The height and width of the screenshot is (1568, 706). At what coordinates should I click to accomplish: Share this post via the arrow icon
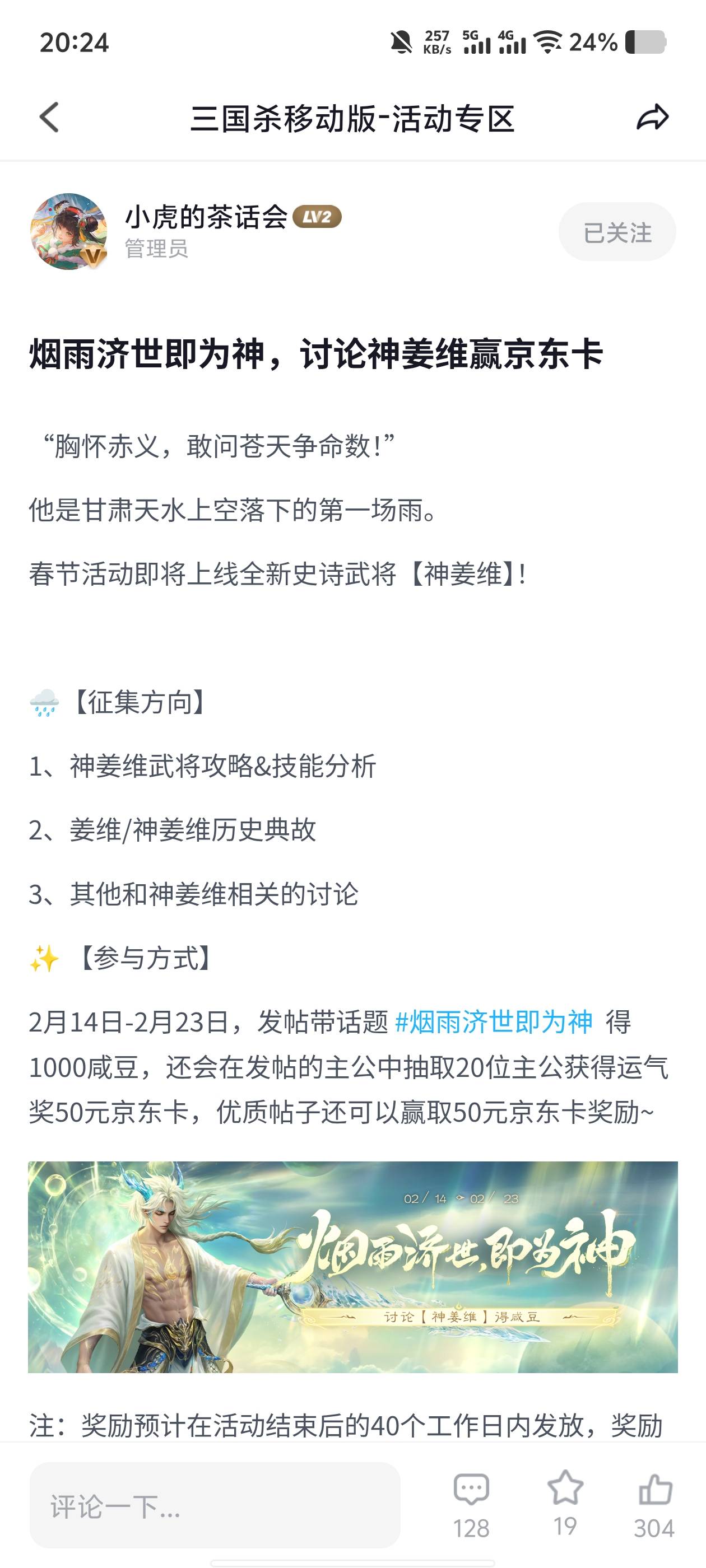652,117
